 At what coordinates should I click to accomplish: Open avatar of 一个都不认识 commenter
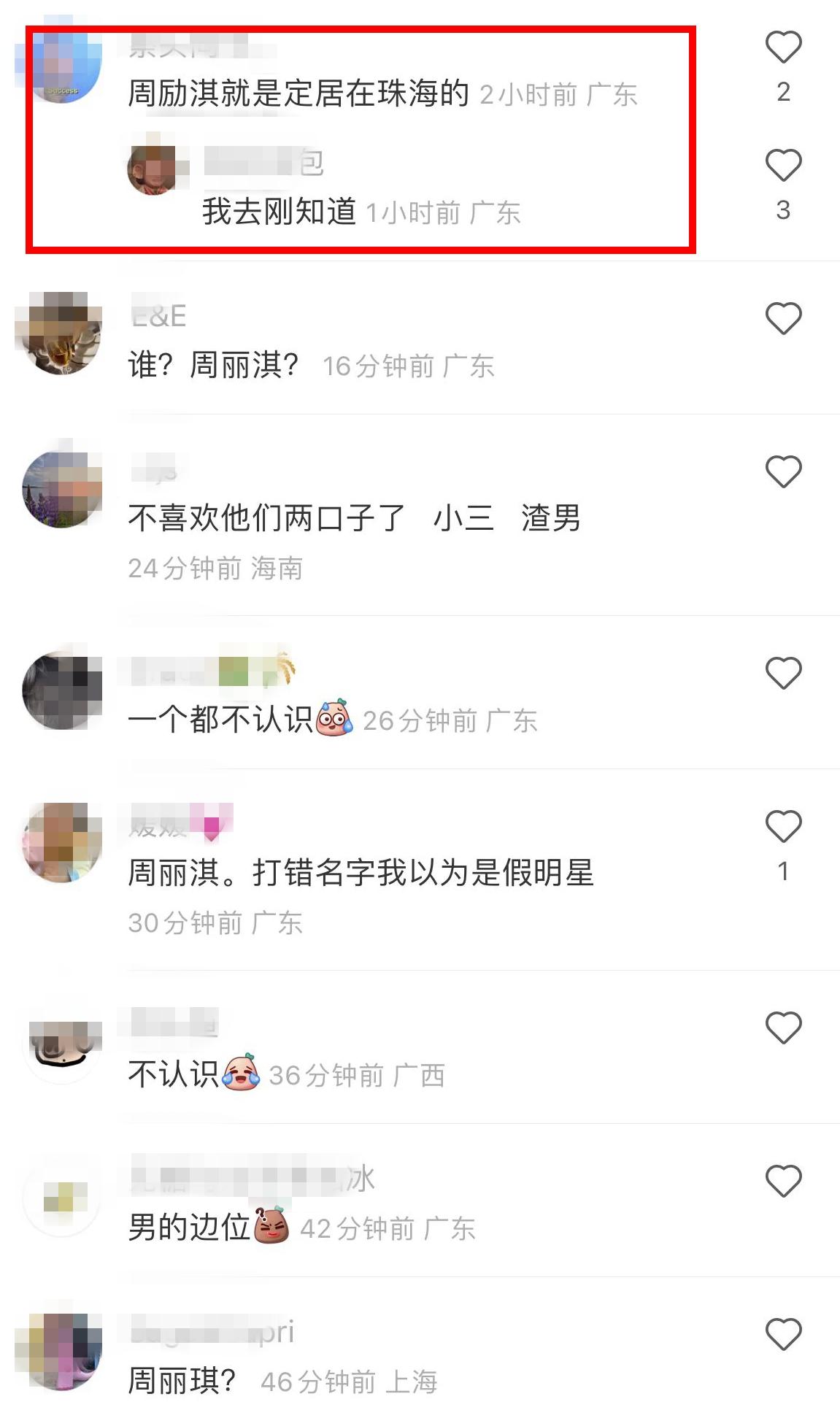click(62, 688)
